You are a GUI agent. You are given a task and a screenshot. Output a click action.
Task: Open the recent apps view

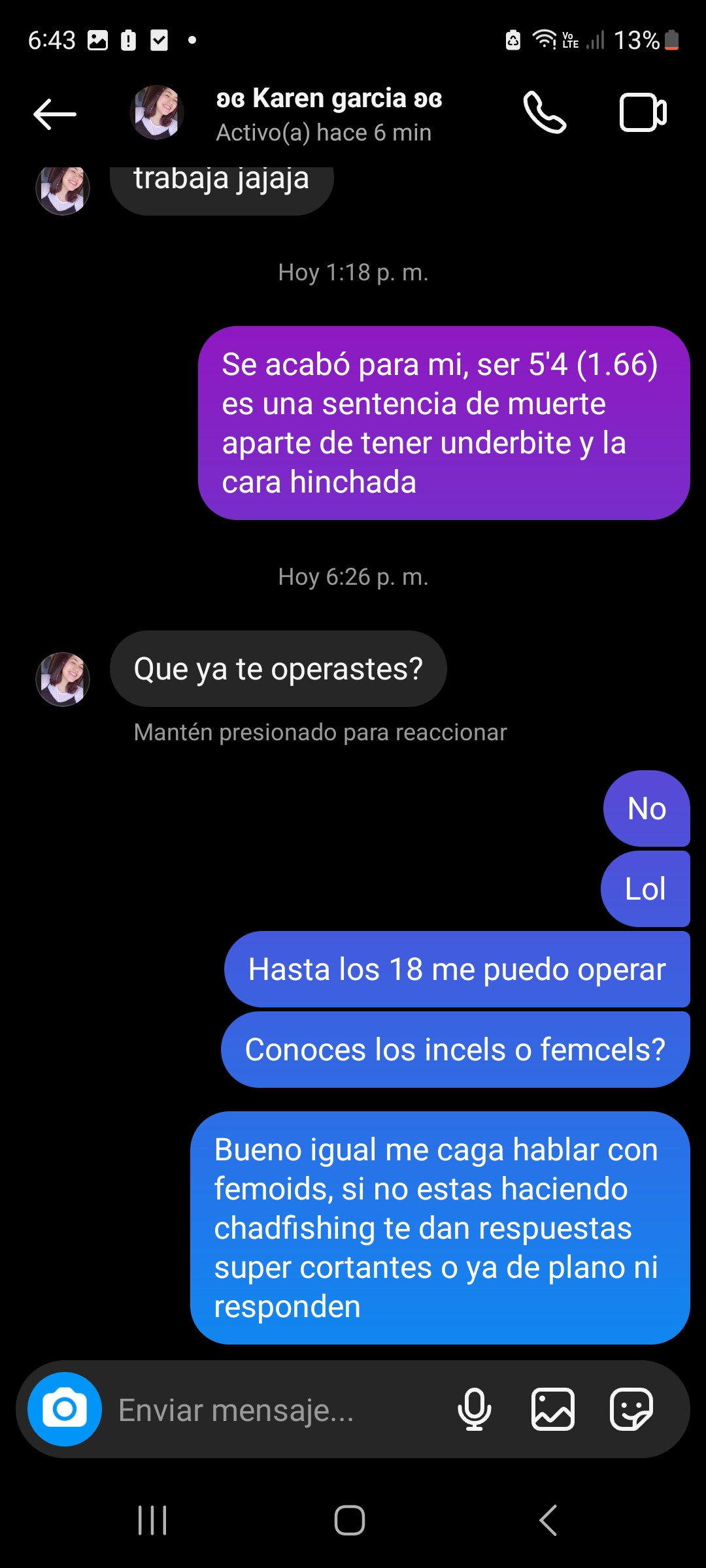152,1520
